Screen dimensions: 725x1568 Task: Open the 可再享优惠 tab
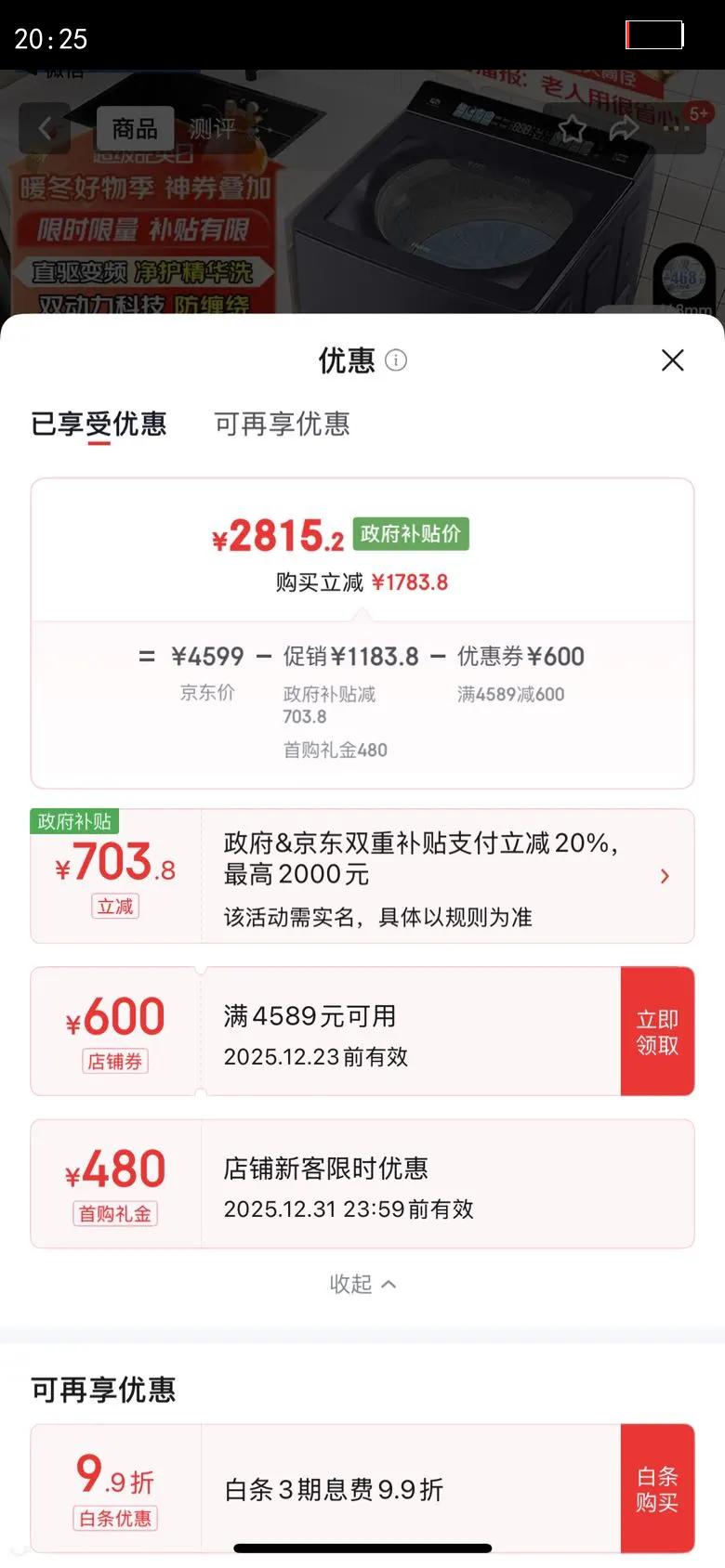(x=283, y=425)
